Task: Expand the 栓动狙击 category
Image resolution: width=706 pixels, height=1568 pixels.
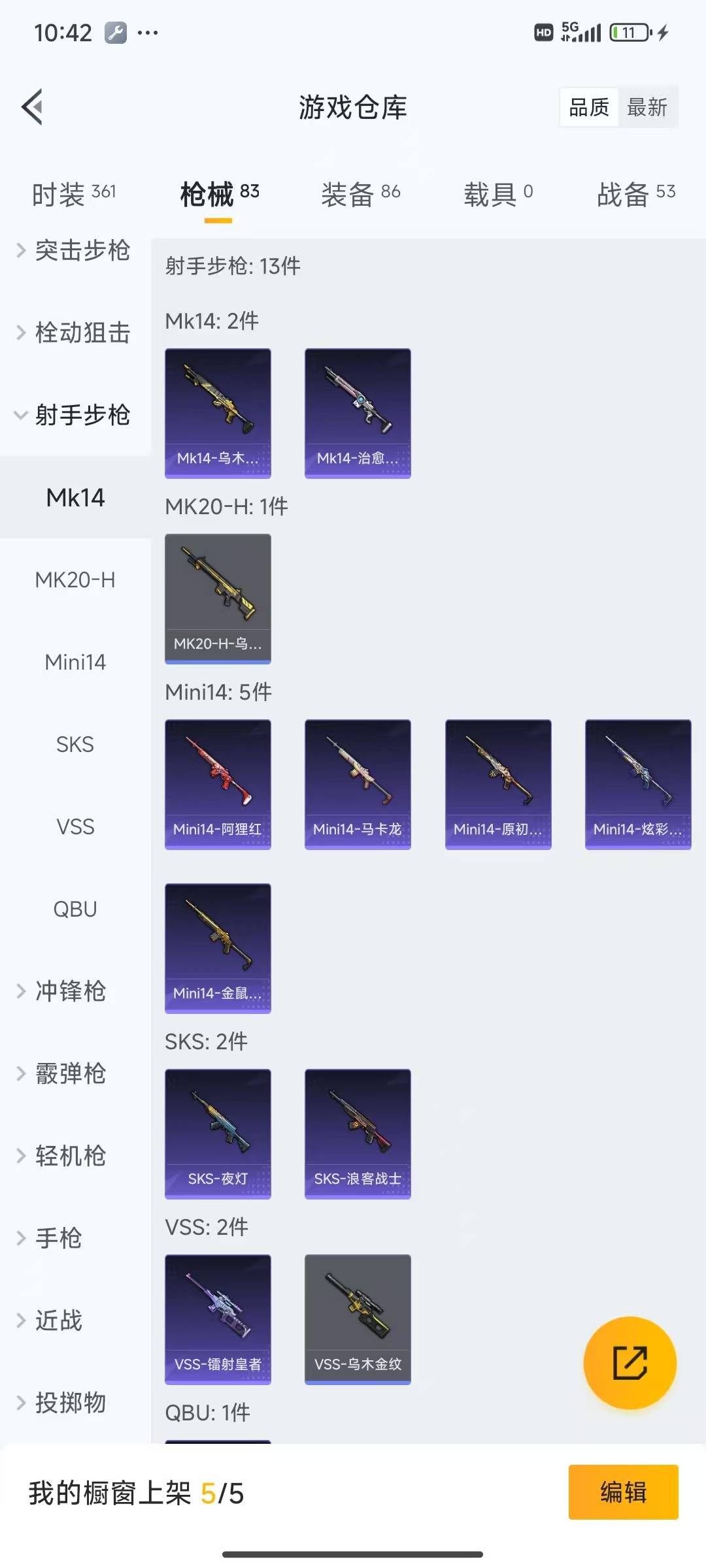Action: (73, 333)
